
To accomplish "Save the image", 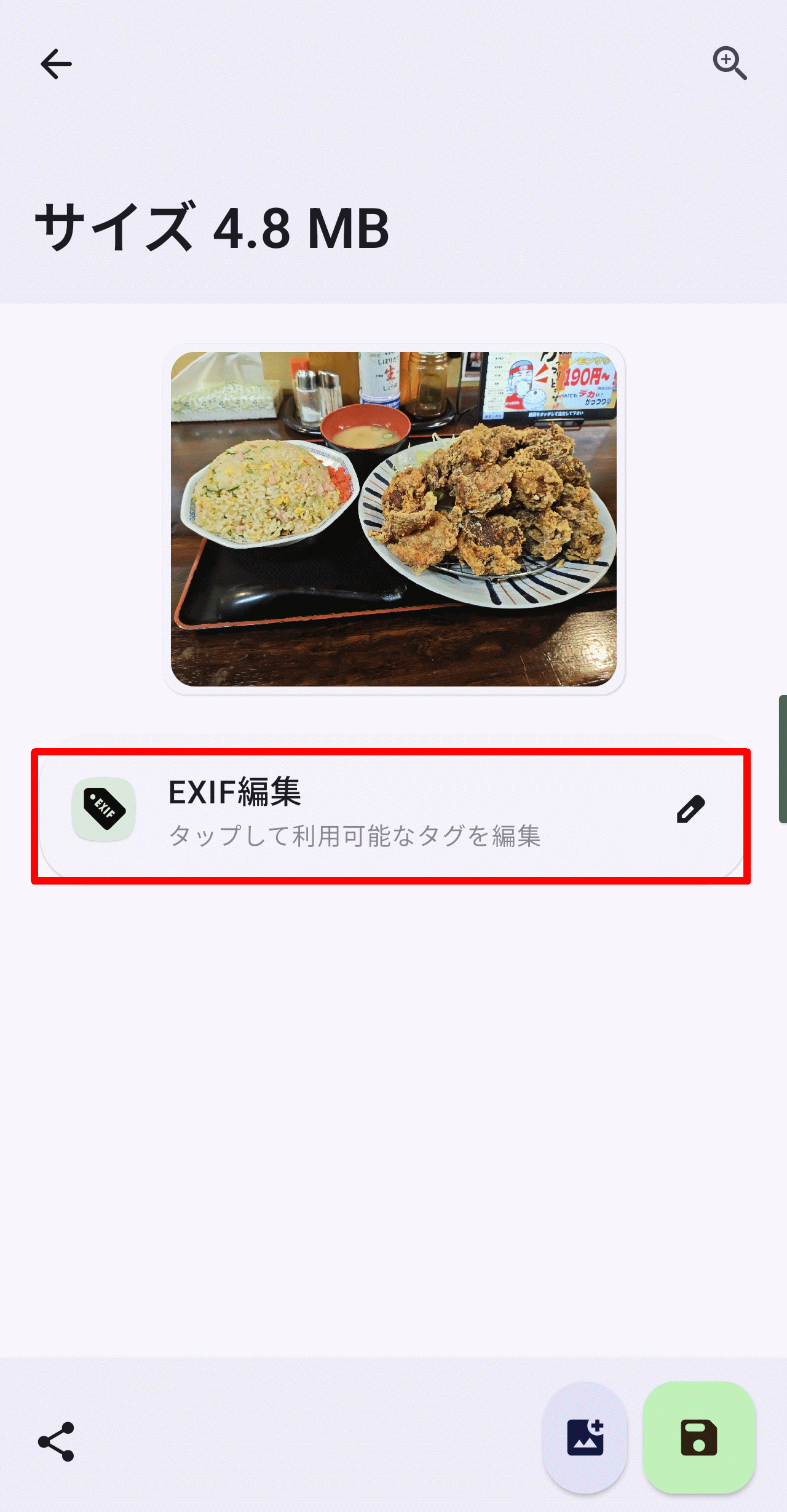I will 698,1437.
